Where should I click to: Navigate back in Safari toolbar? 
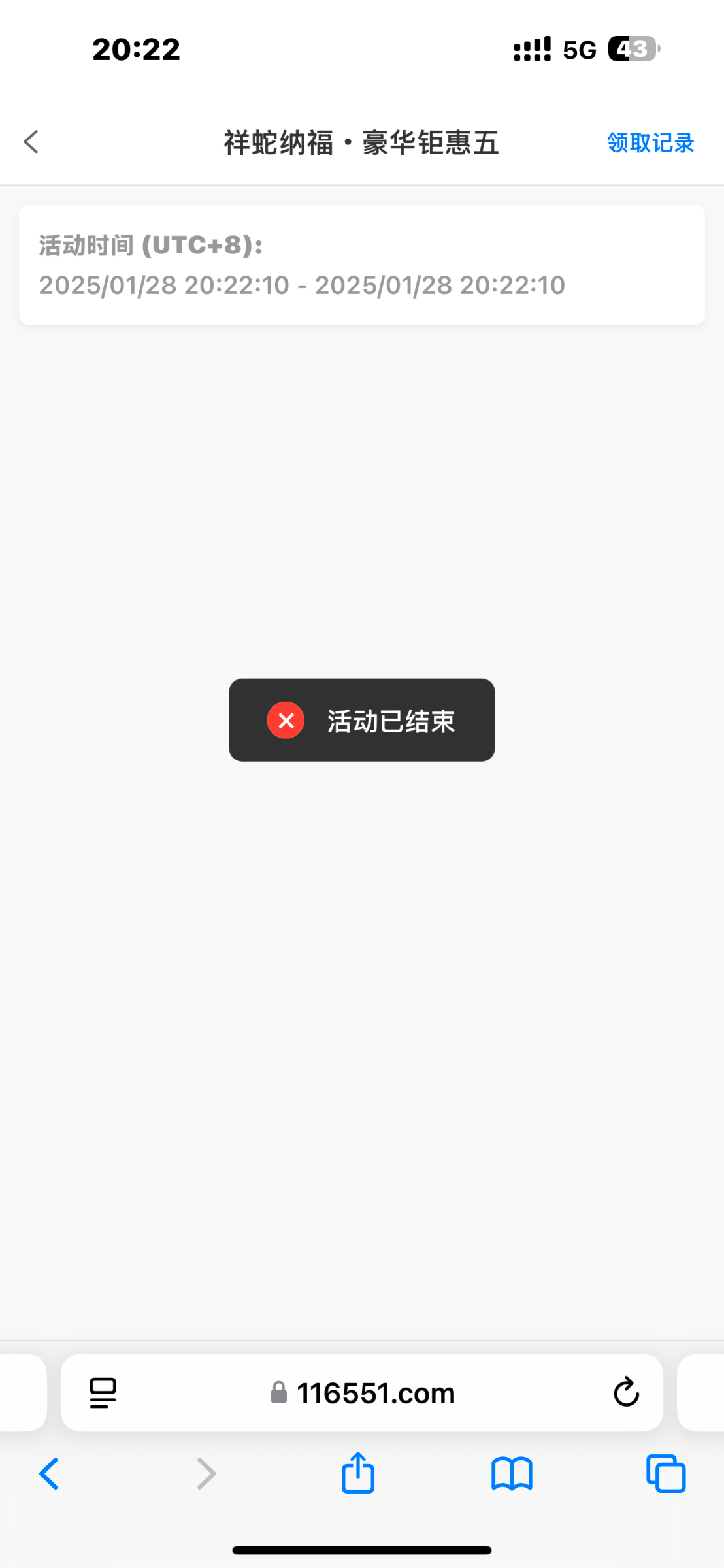click(x=49, y=1474)
